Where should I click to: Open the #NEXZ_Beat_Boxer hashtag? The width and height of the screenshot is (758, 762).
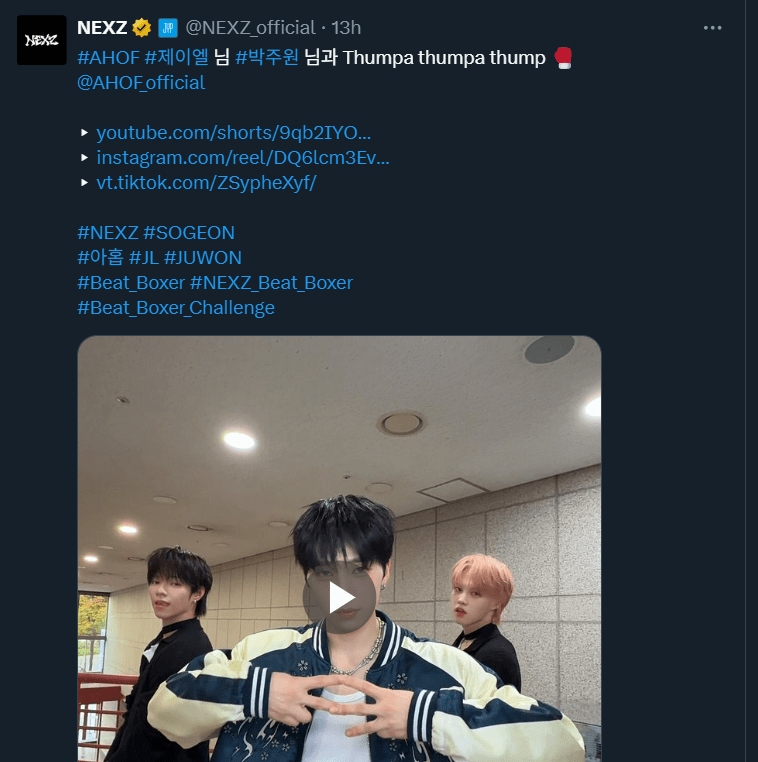(x=271, y=283)
